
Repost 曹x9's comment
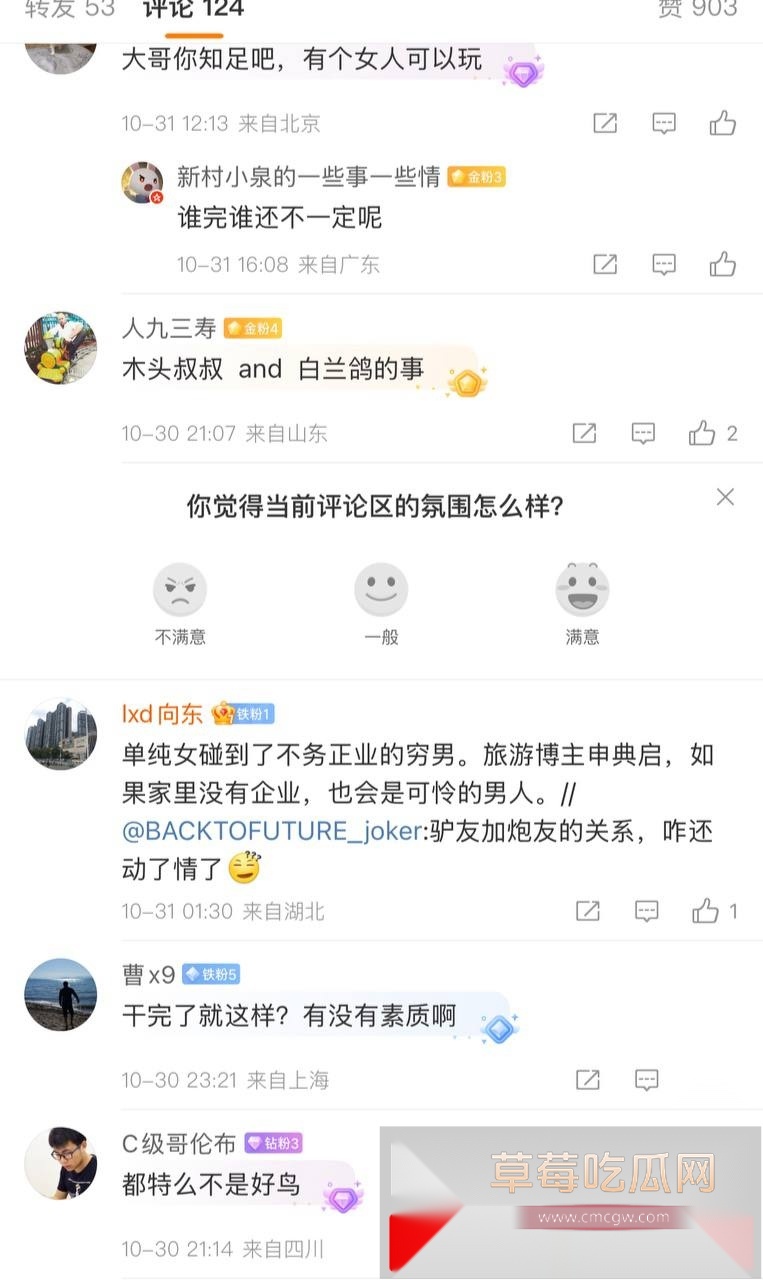click(x=587, y=1080)
